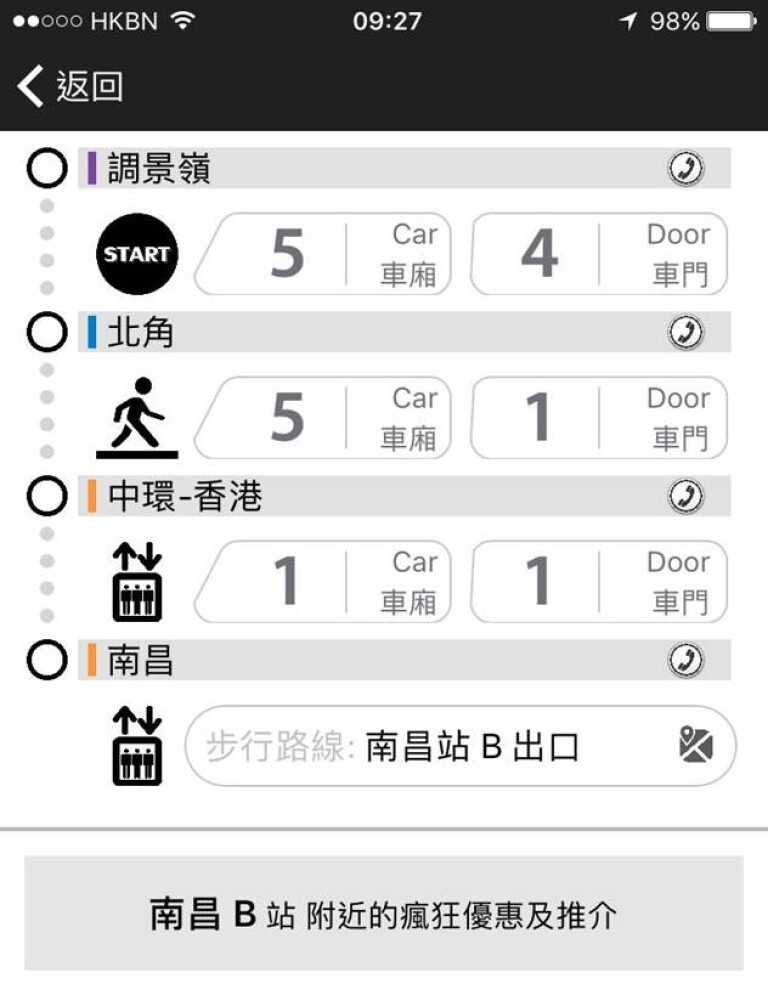Tap the lift icon at 中環-香港 station
Screen dimensions: 768x995
(x=136, y=580)
